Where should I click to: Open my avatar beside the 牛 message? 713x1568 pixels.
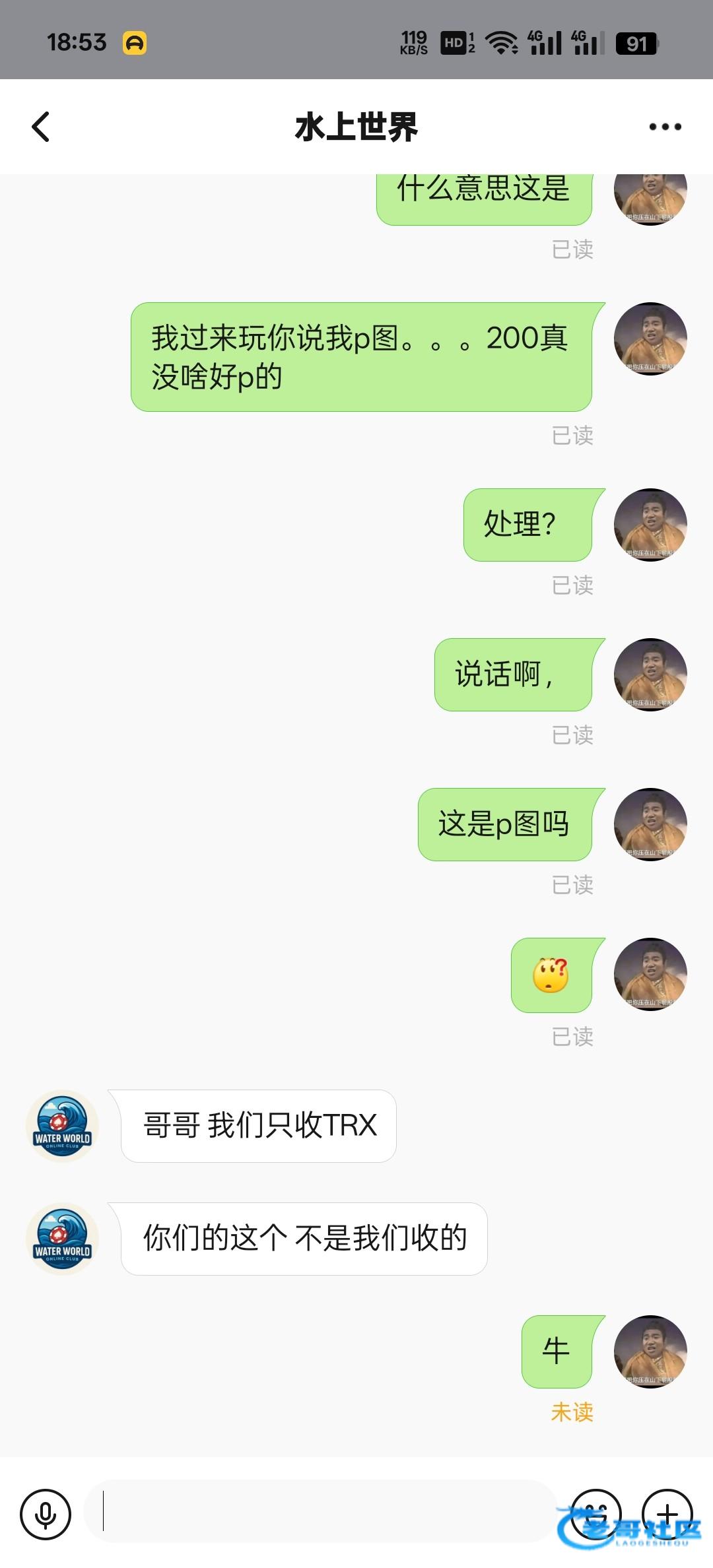[x=650, y=1351]
